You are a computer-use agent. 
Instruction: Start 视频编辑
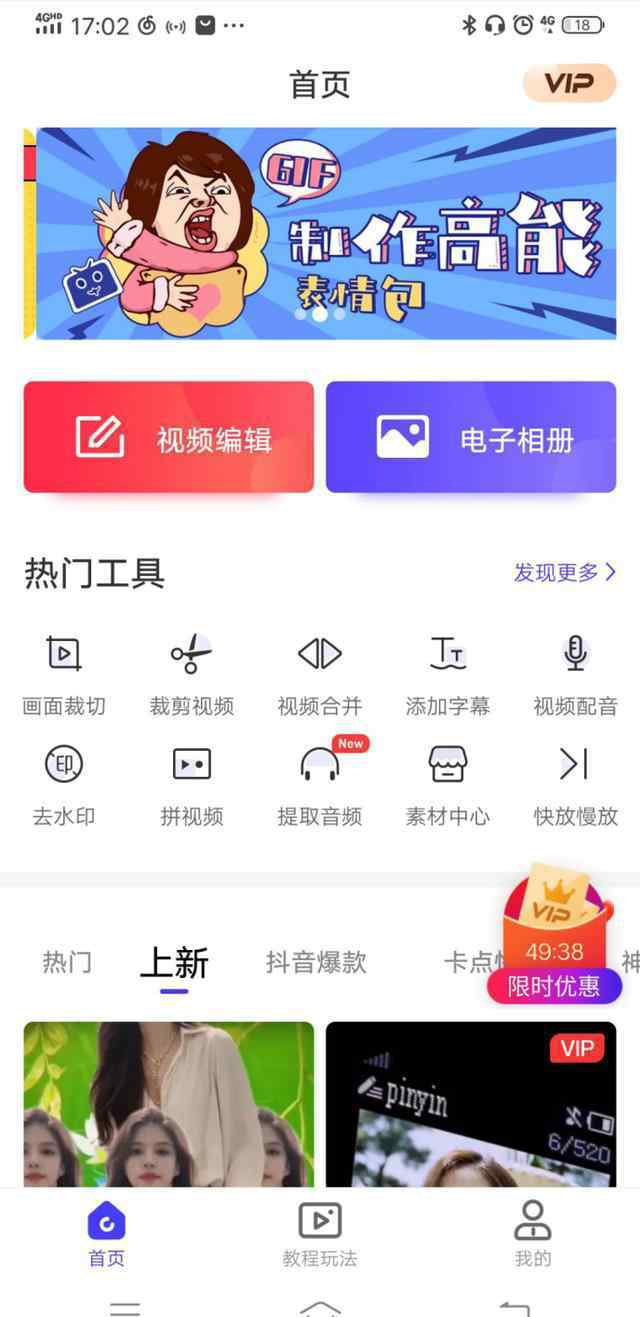click(169, 437)
